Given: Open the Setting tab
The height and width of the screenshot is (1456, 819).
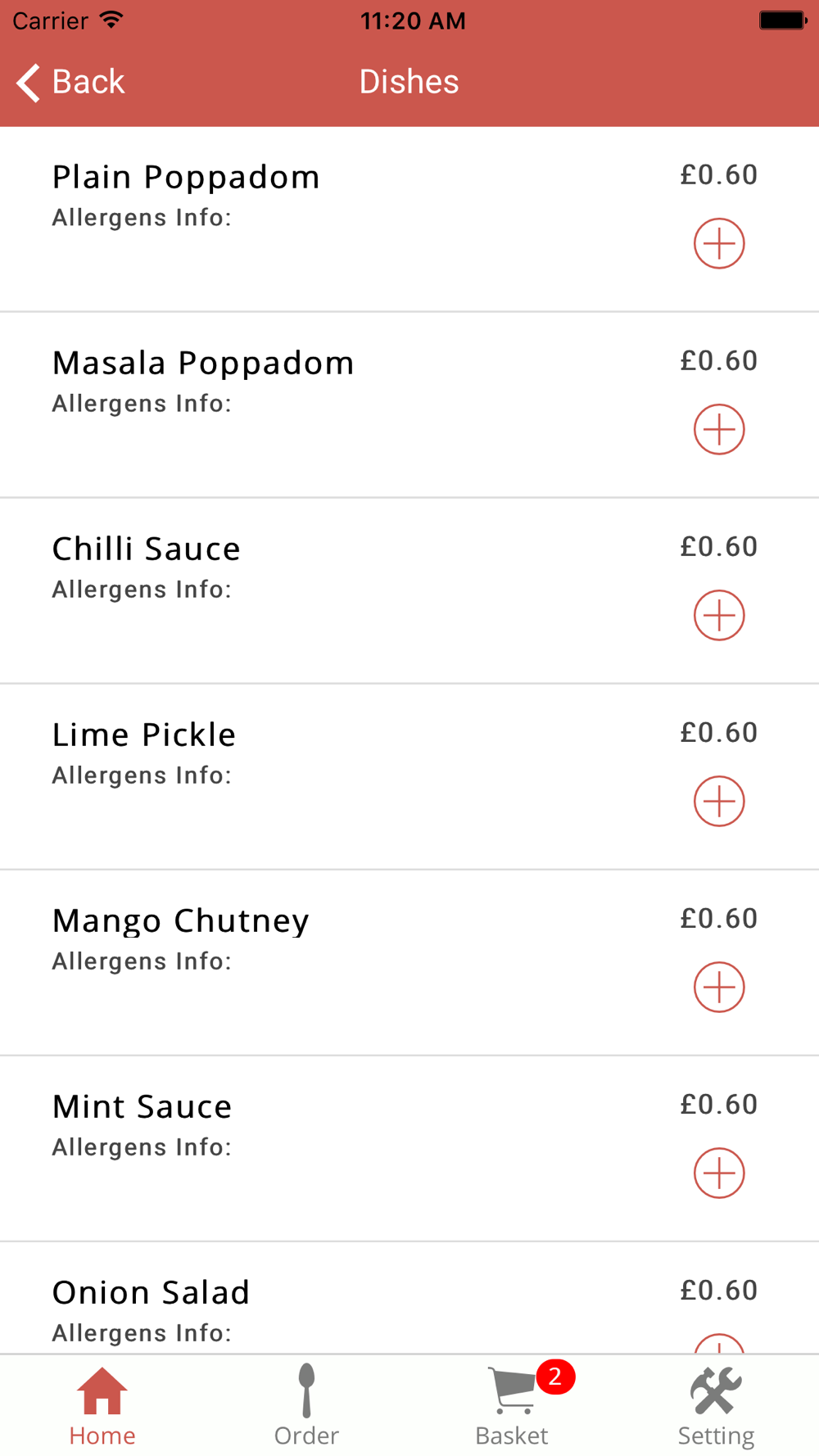Looking at the screenshot, I should coord(716,1405).
